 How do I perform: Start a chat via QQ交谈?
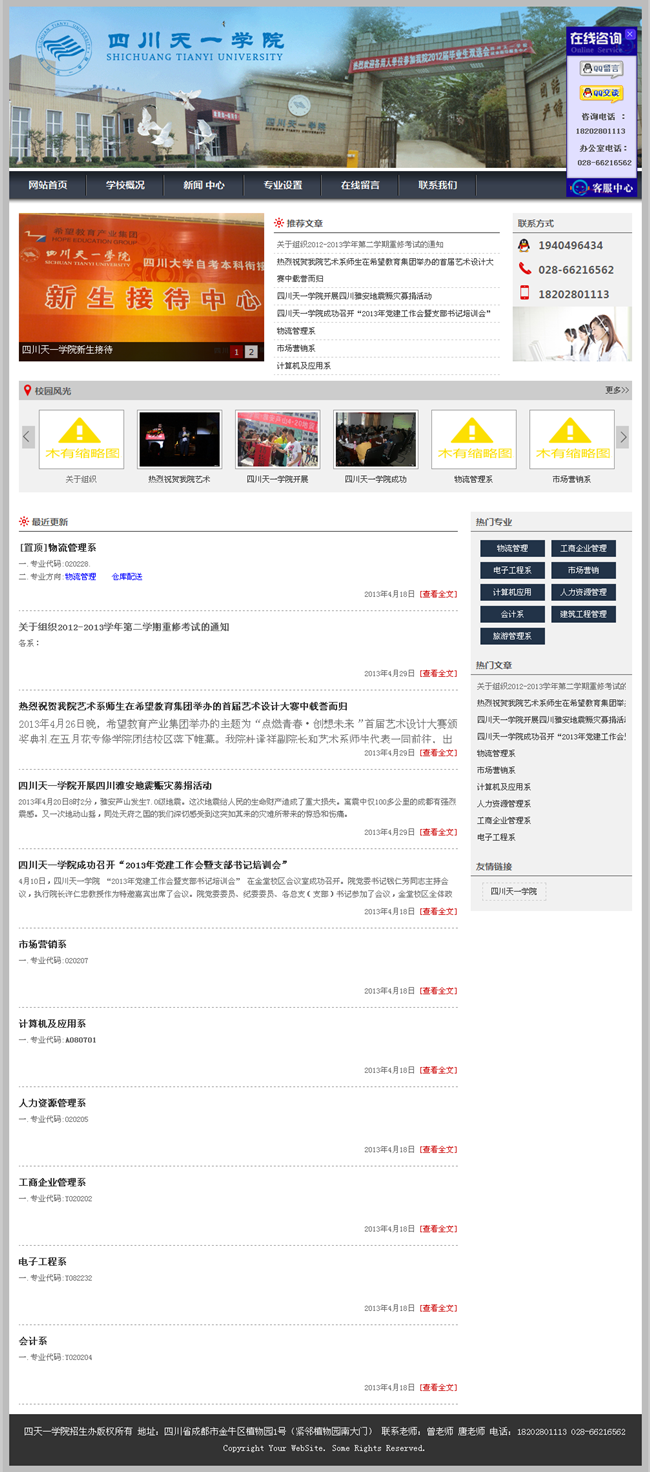coord(601,93)
